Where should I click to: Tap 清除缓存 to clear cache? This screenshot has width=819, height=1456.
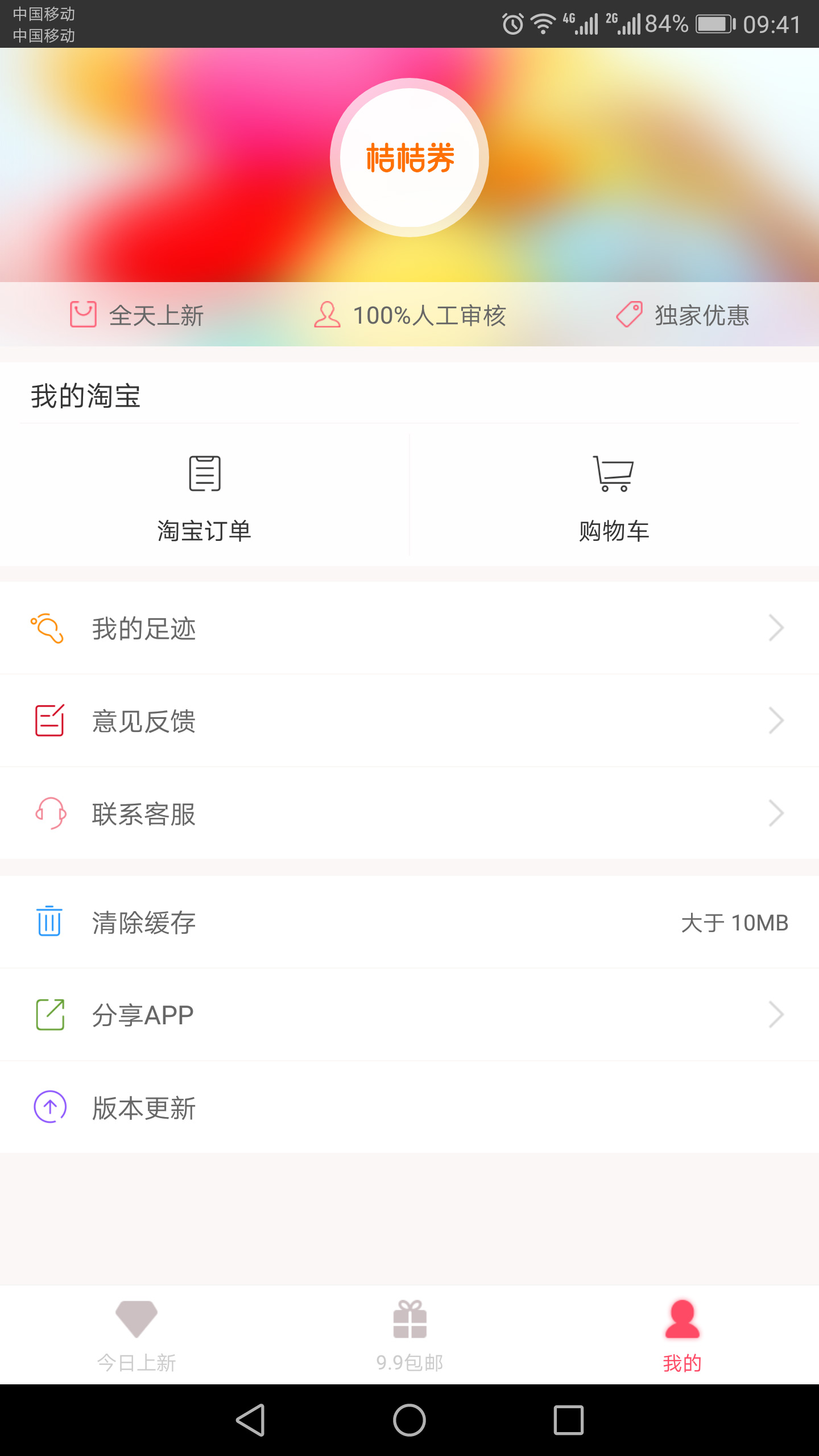pyautogui.click(x=409, y=922)
